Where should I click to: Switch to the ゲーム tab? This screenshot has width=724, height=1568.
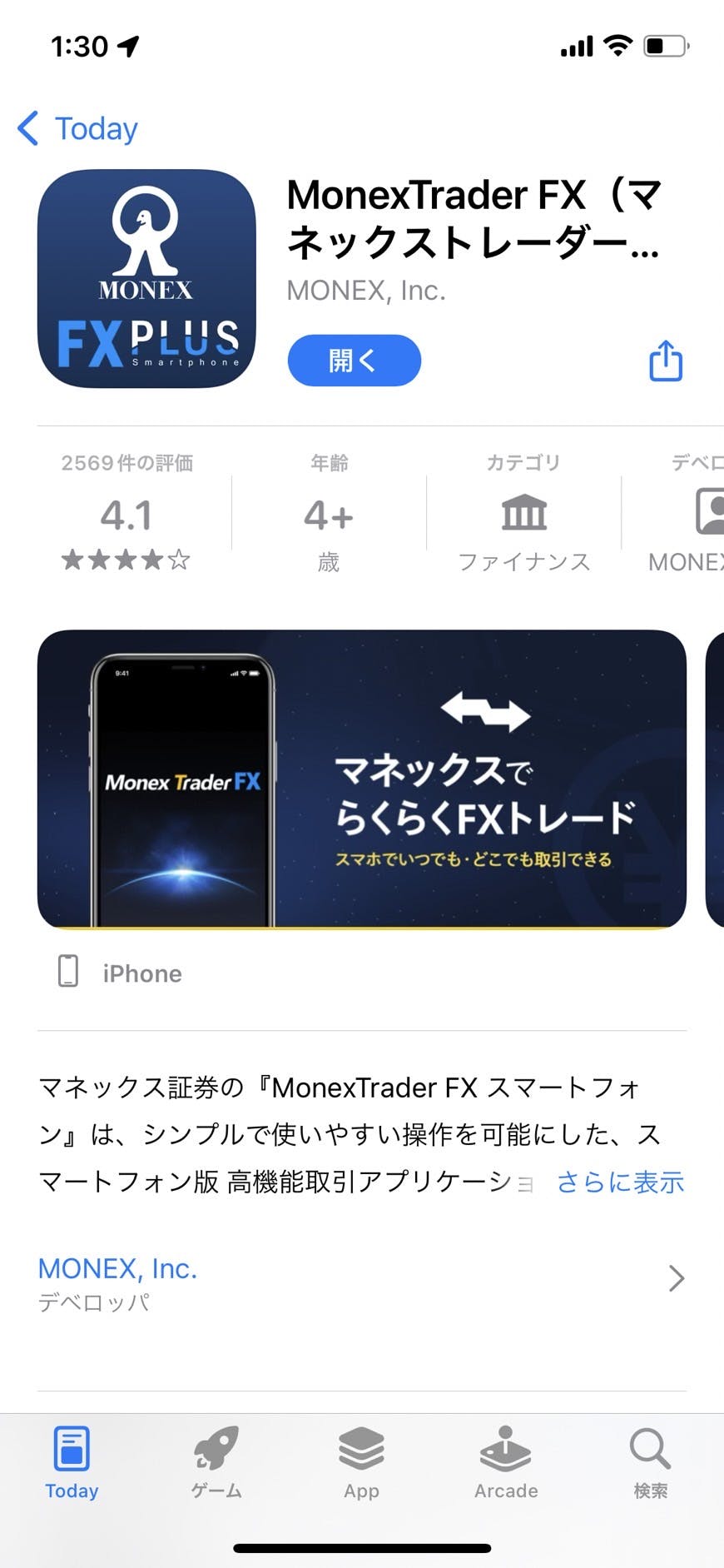click(x=216, y=1461)
